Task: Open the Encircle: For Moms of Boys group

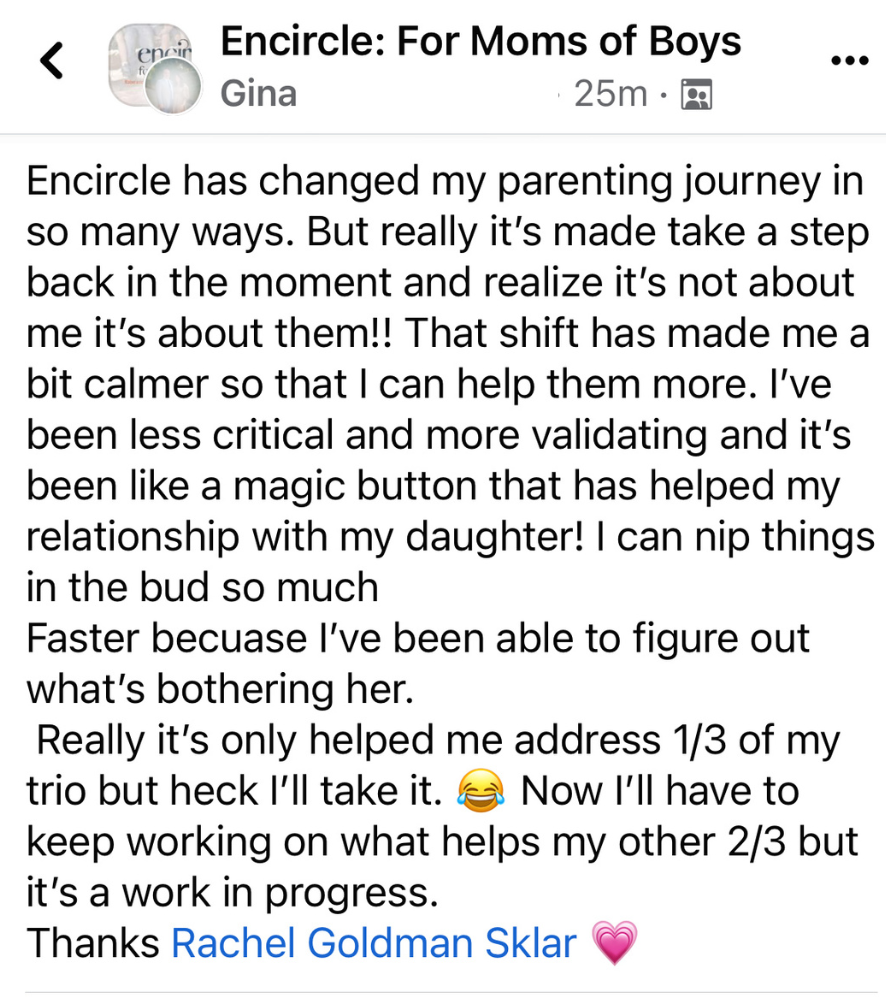Action: pos(480,42)
